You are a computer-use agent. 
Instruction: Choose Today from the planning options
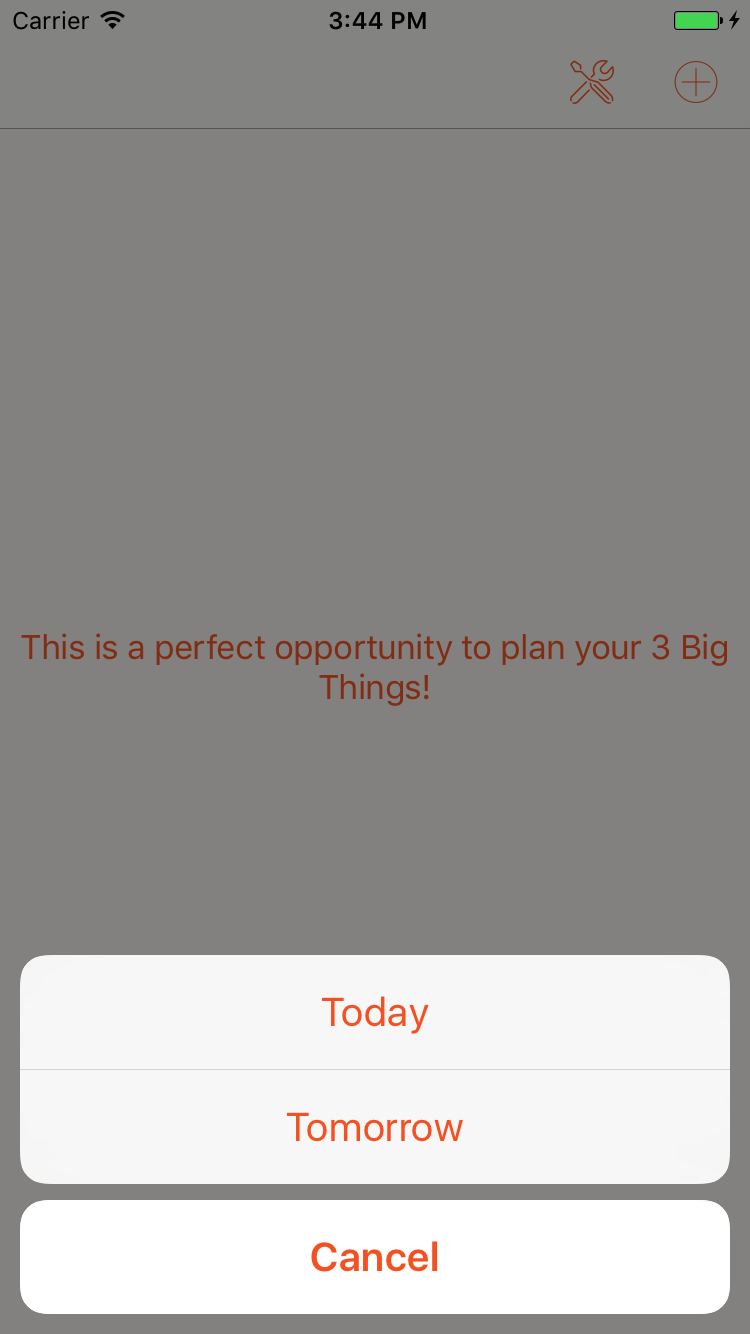pyautogui.click(x=375, y=1011)
